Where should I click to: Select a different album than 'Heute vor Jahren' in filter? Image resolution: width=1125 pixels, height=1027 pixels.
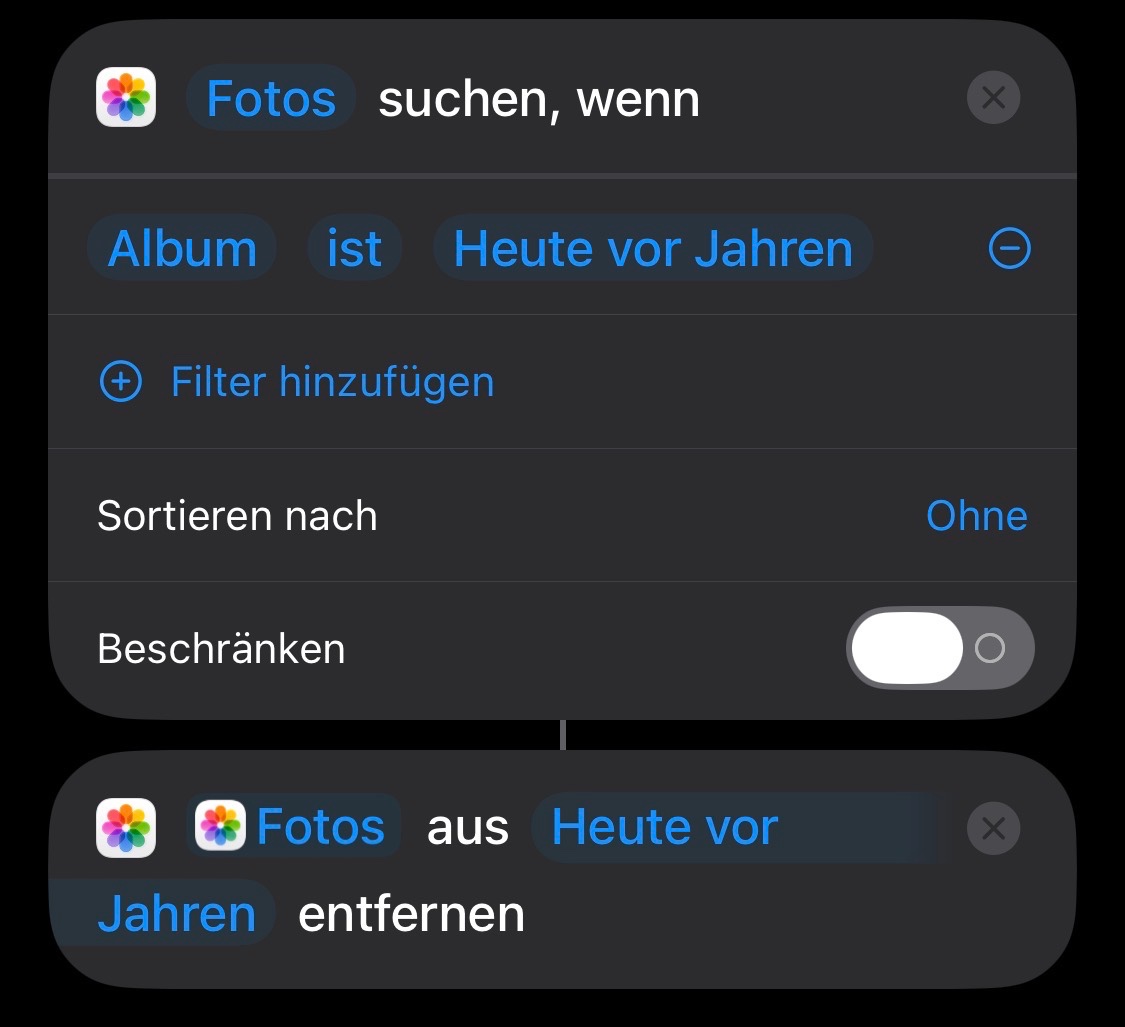(652, 248)
